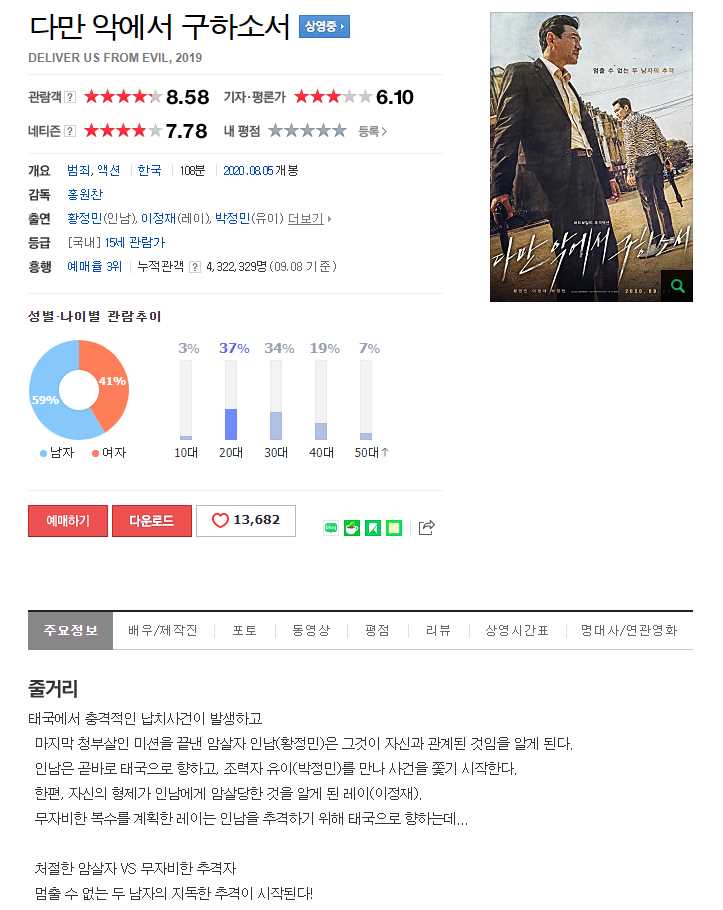The image size is (723, 910).
Task: Like the movie with the heart button
Action: point(246,521)
